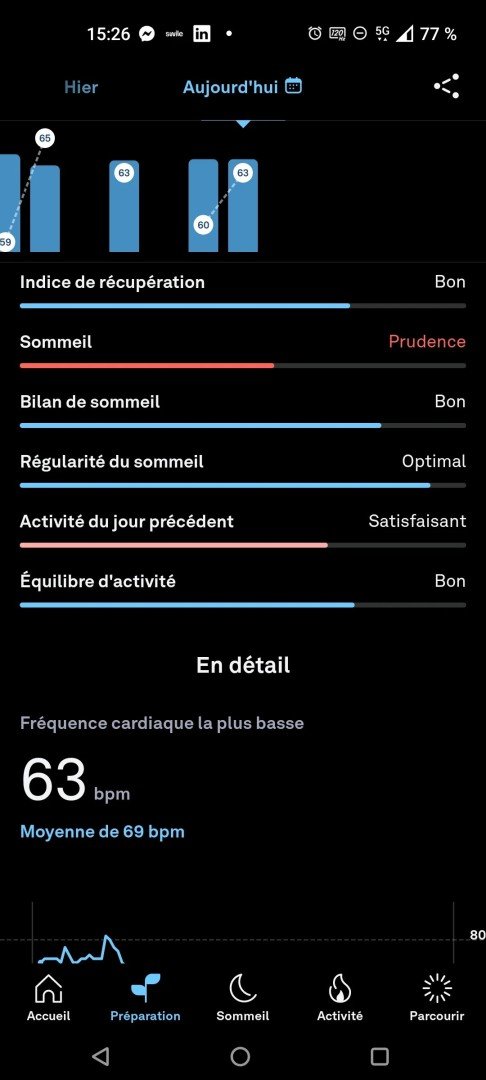Open Équilibre d'activité contributor
Image resolution: width=486 pixels, height=1080 pixels.
[x=242, y=590]
